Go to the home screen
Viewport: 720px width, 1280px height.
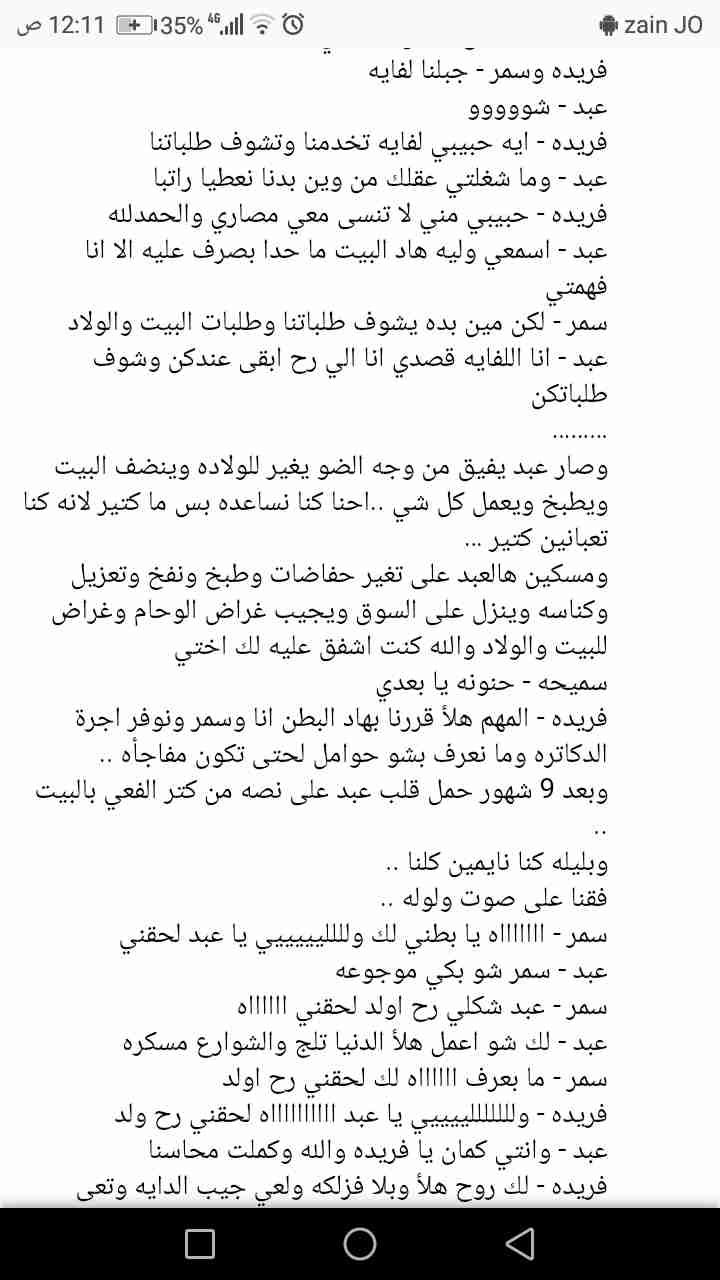360,1243
